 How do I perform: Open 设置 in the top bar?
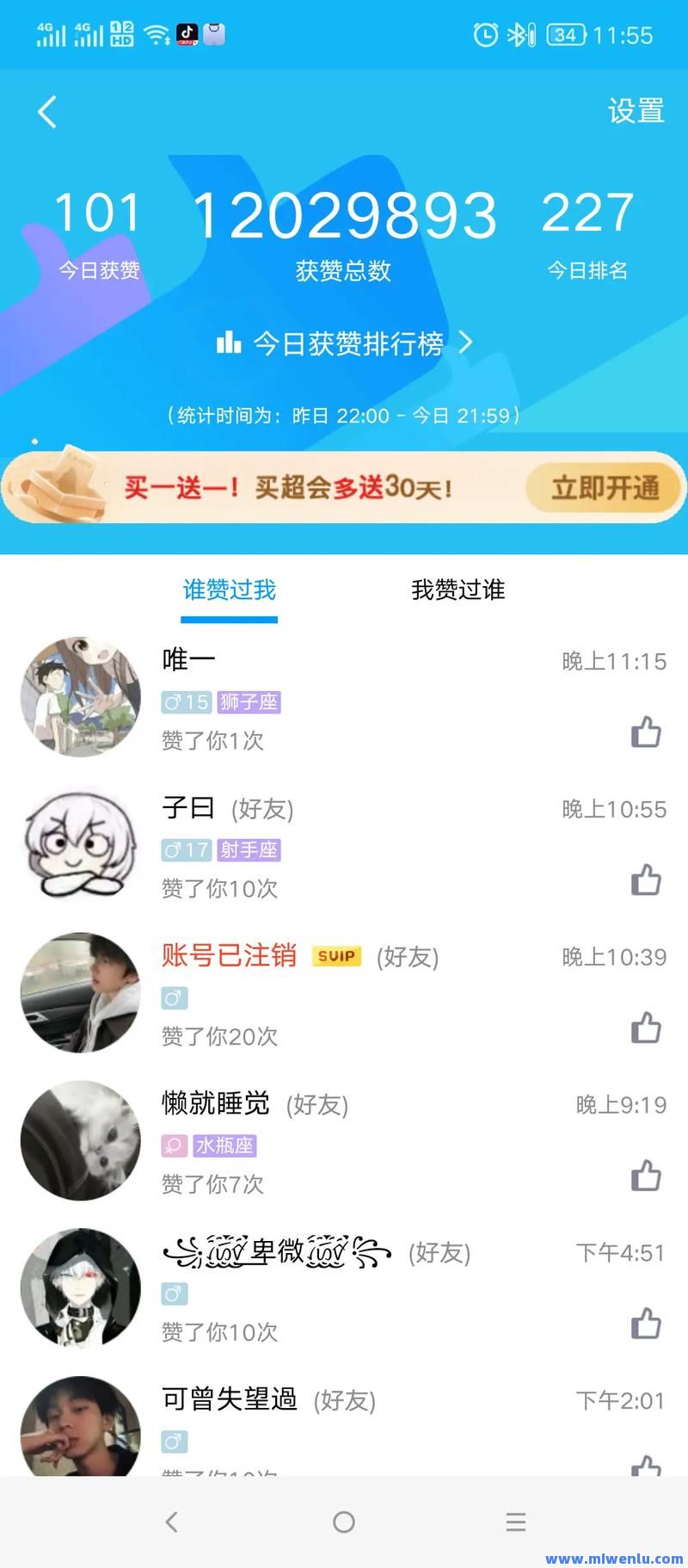click(x=636, y=111)
